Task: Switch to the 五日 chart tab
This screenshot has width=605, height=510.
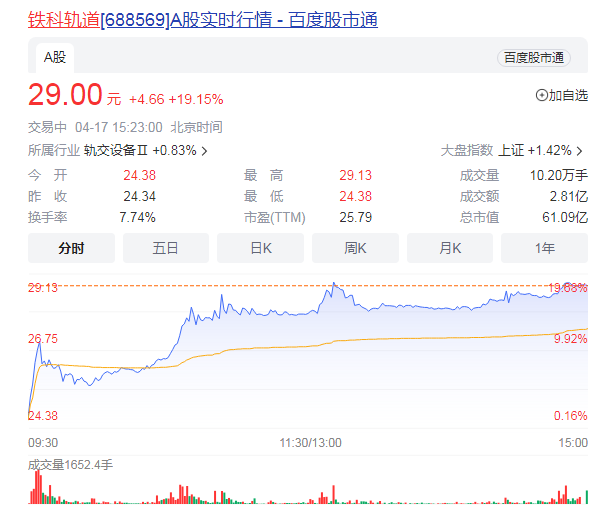Action: coord(166,247)
